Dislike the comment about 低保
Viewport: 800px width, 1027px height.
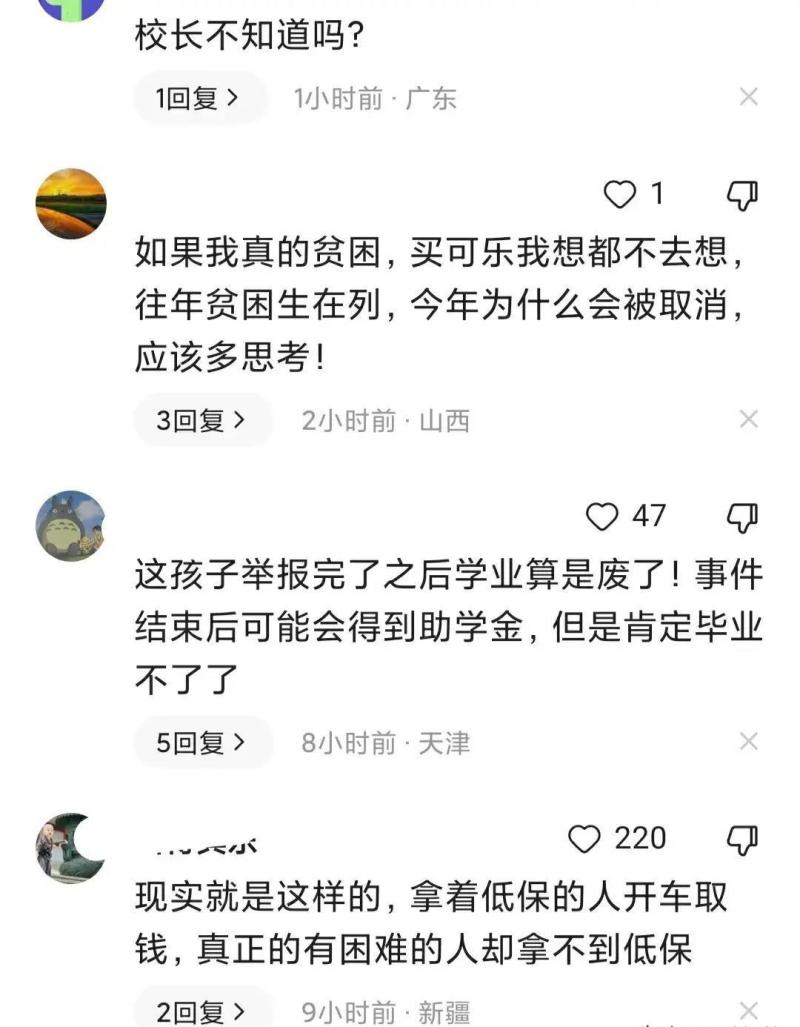coord(741,840)
